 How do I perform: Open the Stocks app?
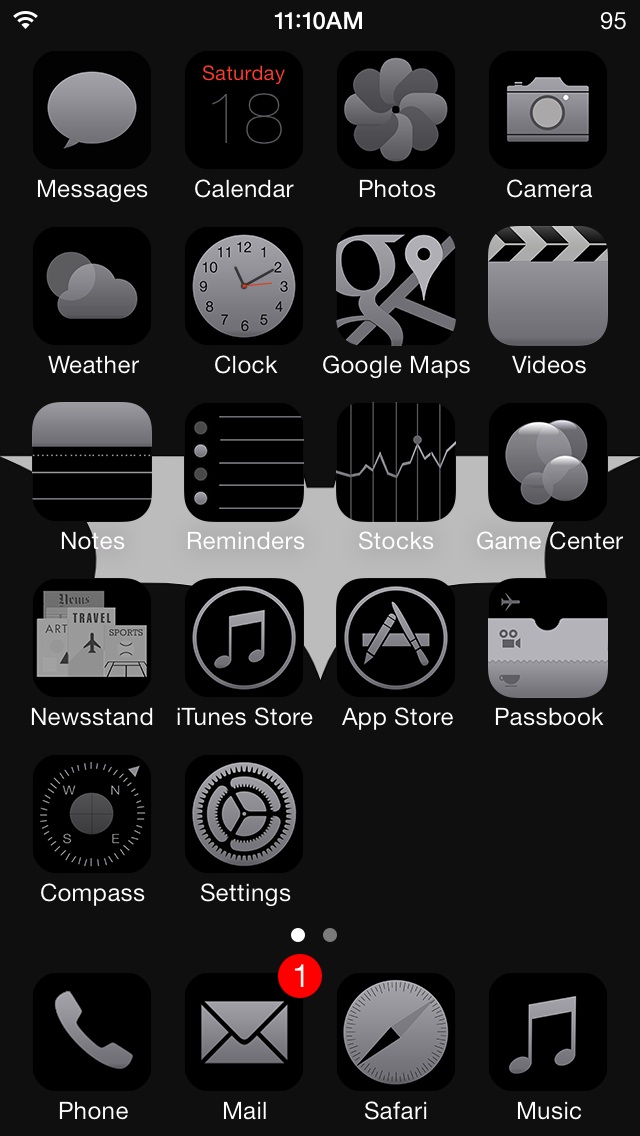(x=396, y=462)
